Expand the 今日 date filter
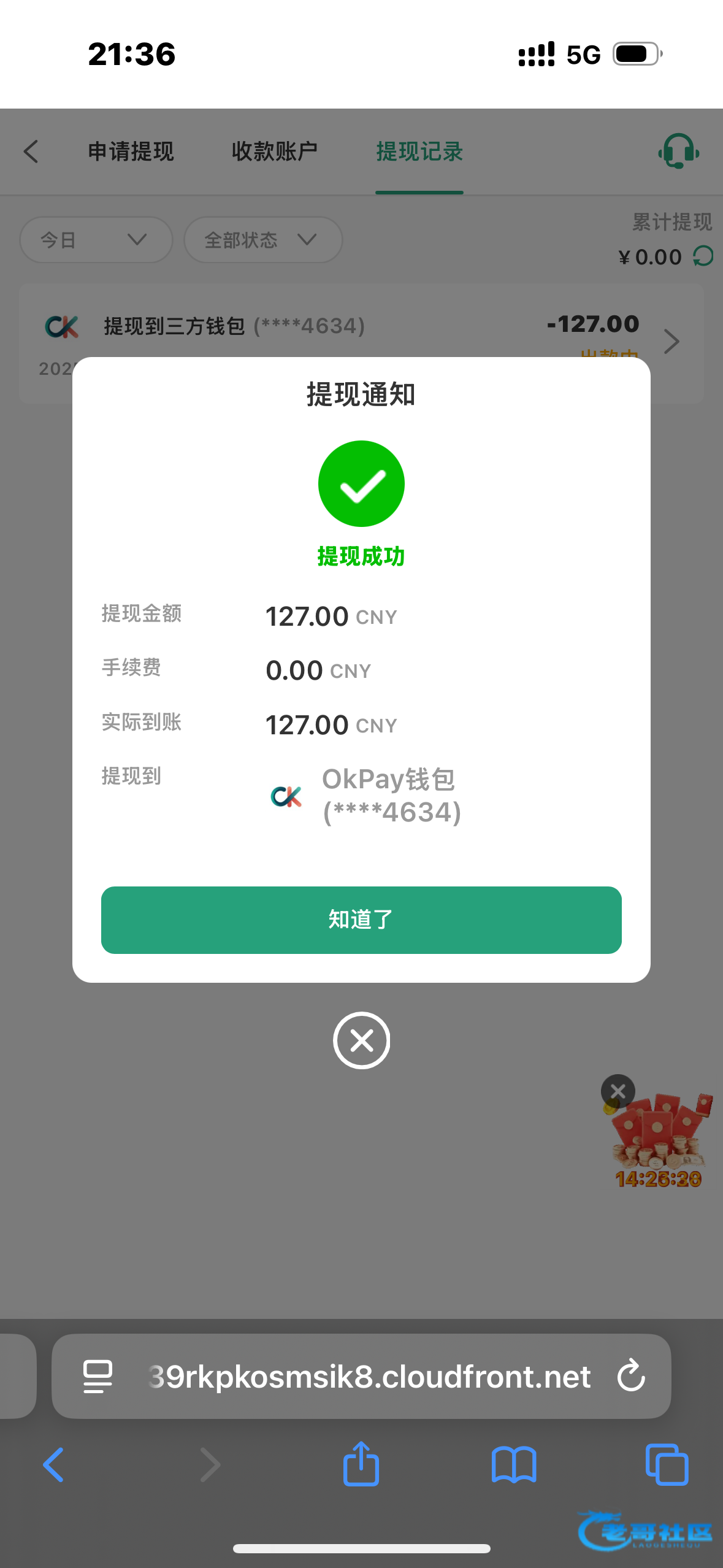723x1568 pixels. (96, 240)
